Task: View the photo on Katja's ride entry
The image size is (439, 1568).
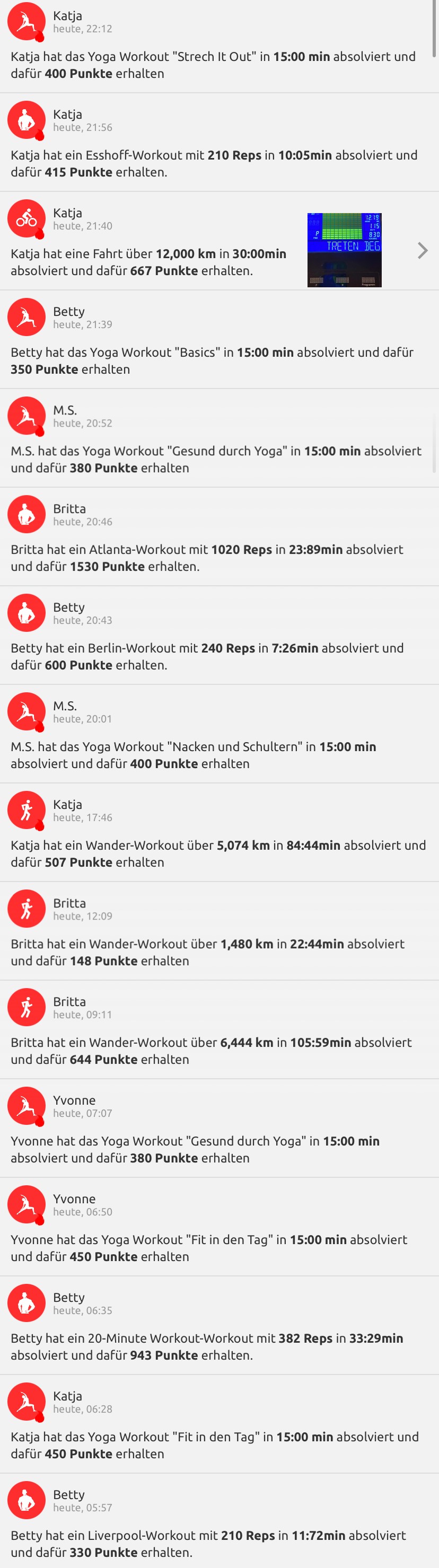Action: point(344,250)
